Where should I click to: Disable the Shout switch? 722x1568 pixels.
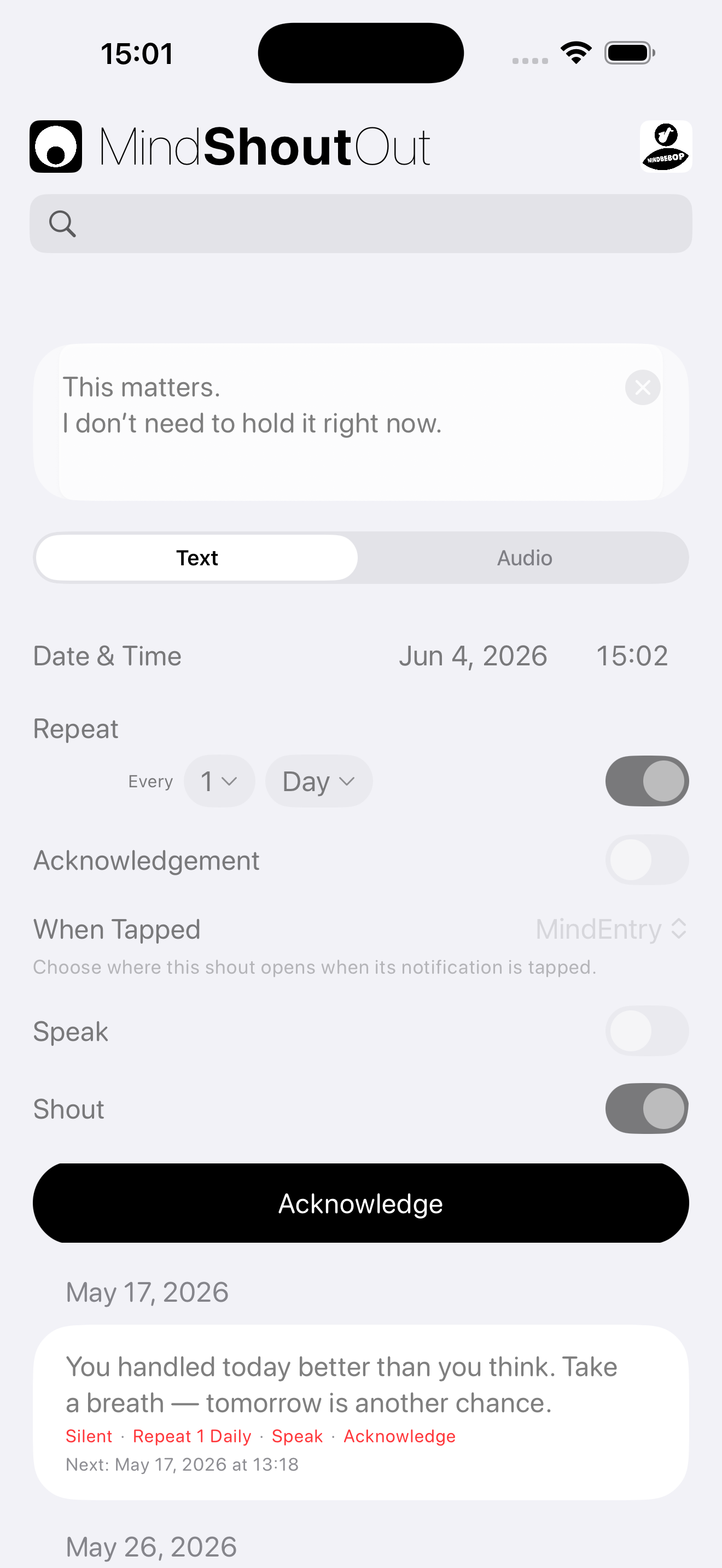pyautogui.click(x=647, y=1108)
